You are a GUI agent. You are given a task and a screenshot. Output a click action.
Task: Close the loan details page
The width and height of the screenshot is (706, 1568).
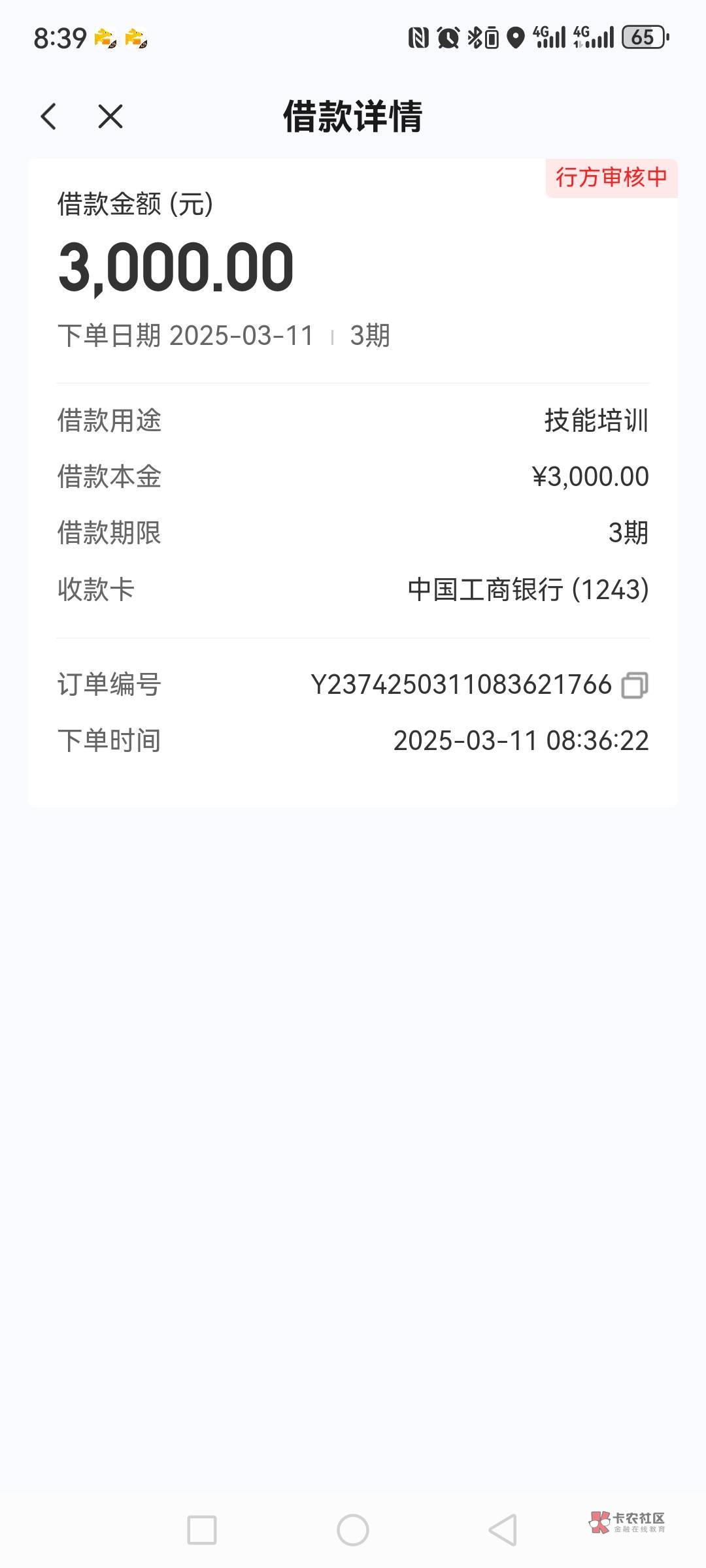110,117
